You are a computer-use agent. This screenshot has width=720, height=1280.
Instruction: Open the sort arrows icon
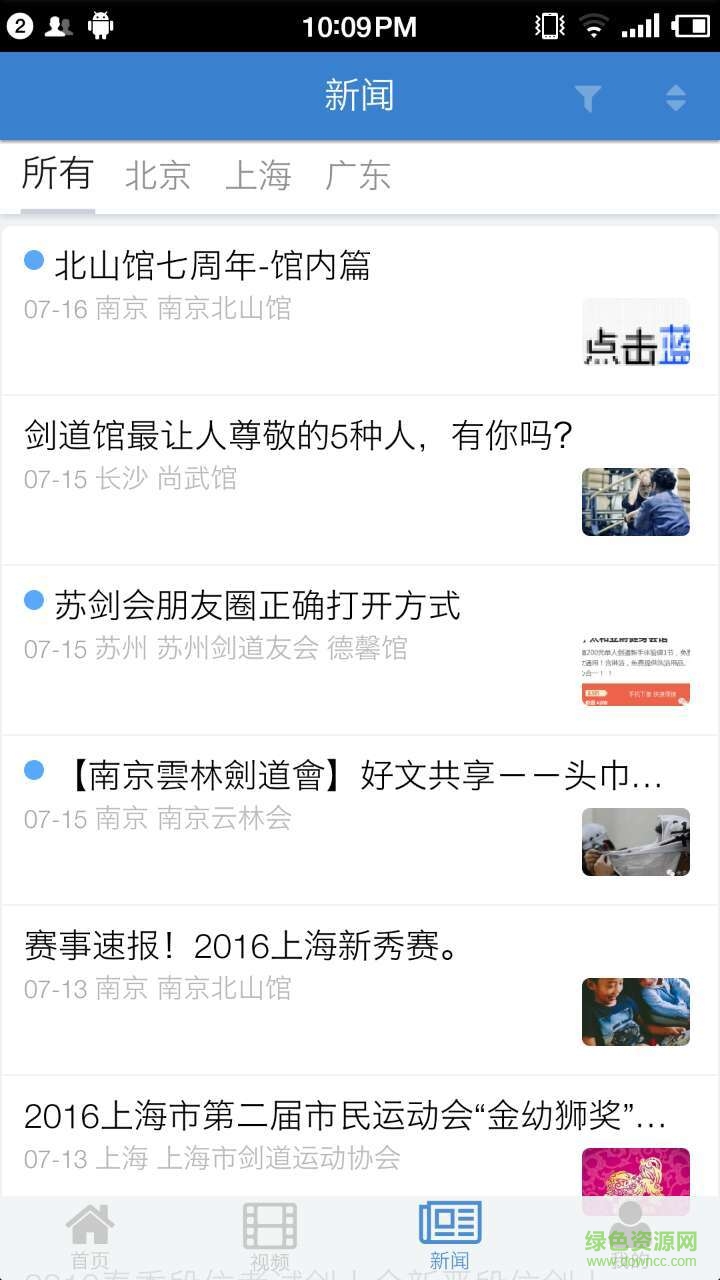[676, 97]
